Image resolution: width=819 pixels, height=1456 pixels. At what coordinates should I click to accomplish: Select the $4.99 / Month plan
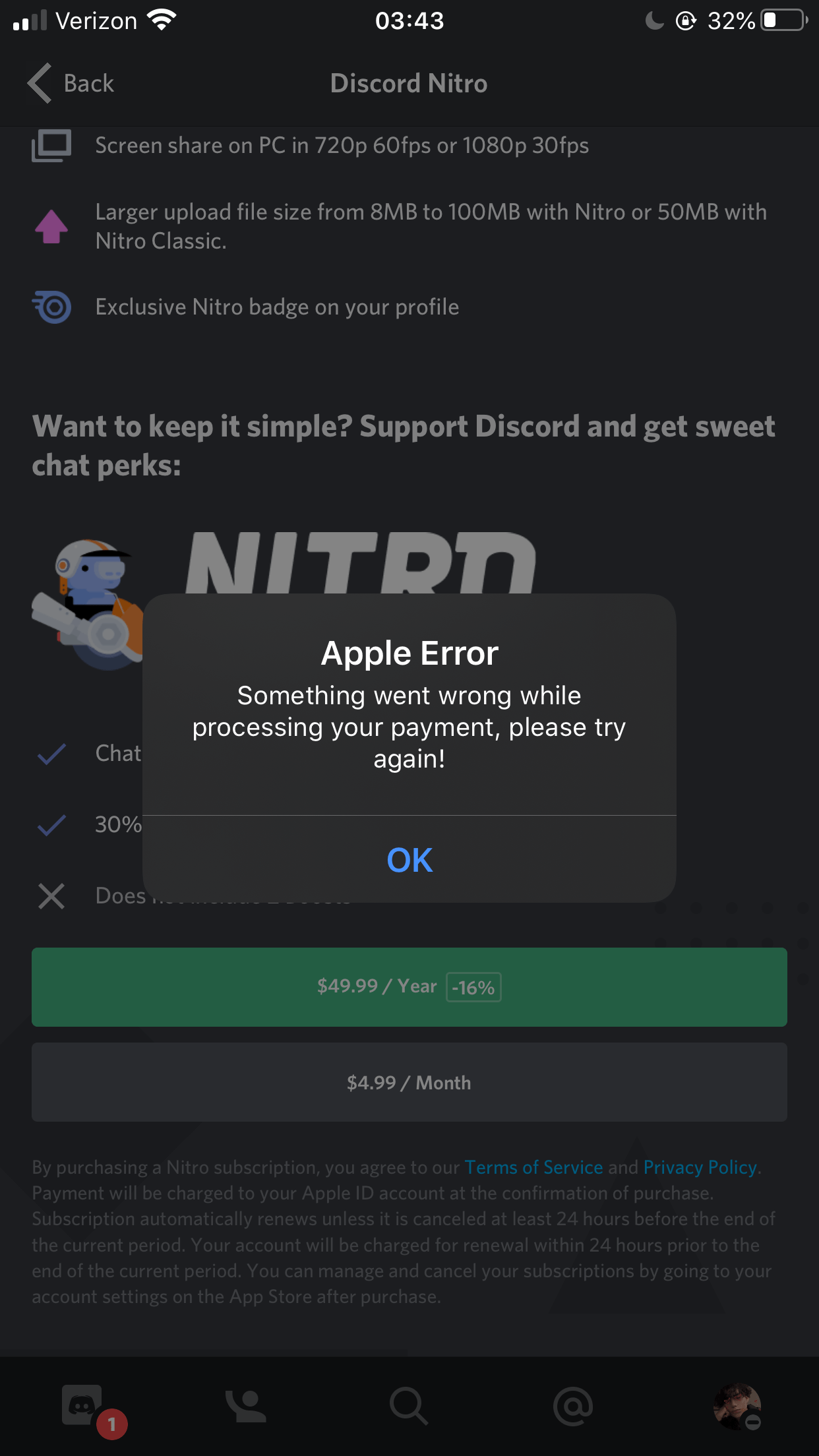pyautogui.click(x=409, y=1082)
